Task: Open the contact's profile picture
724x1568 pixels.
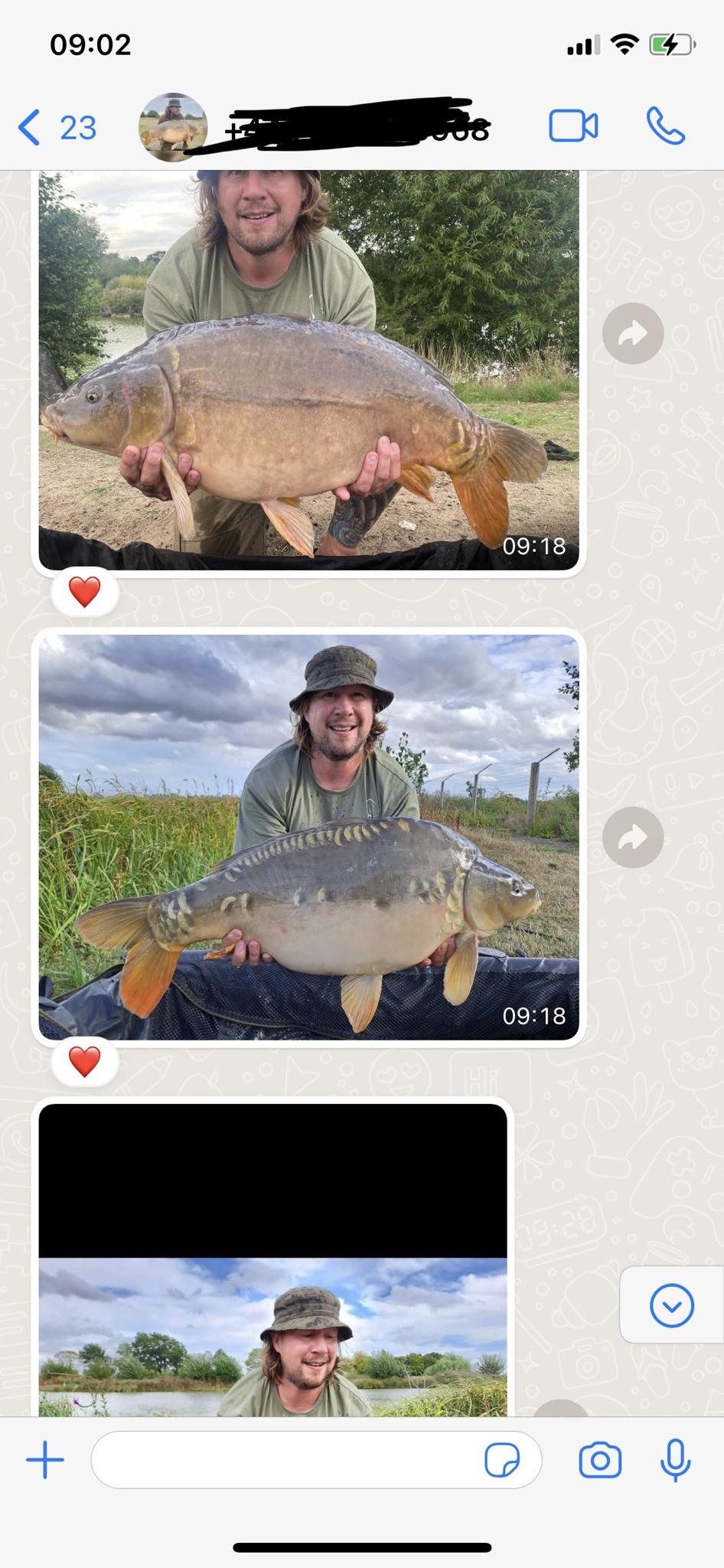Action: coord(173,127)
